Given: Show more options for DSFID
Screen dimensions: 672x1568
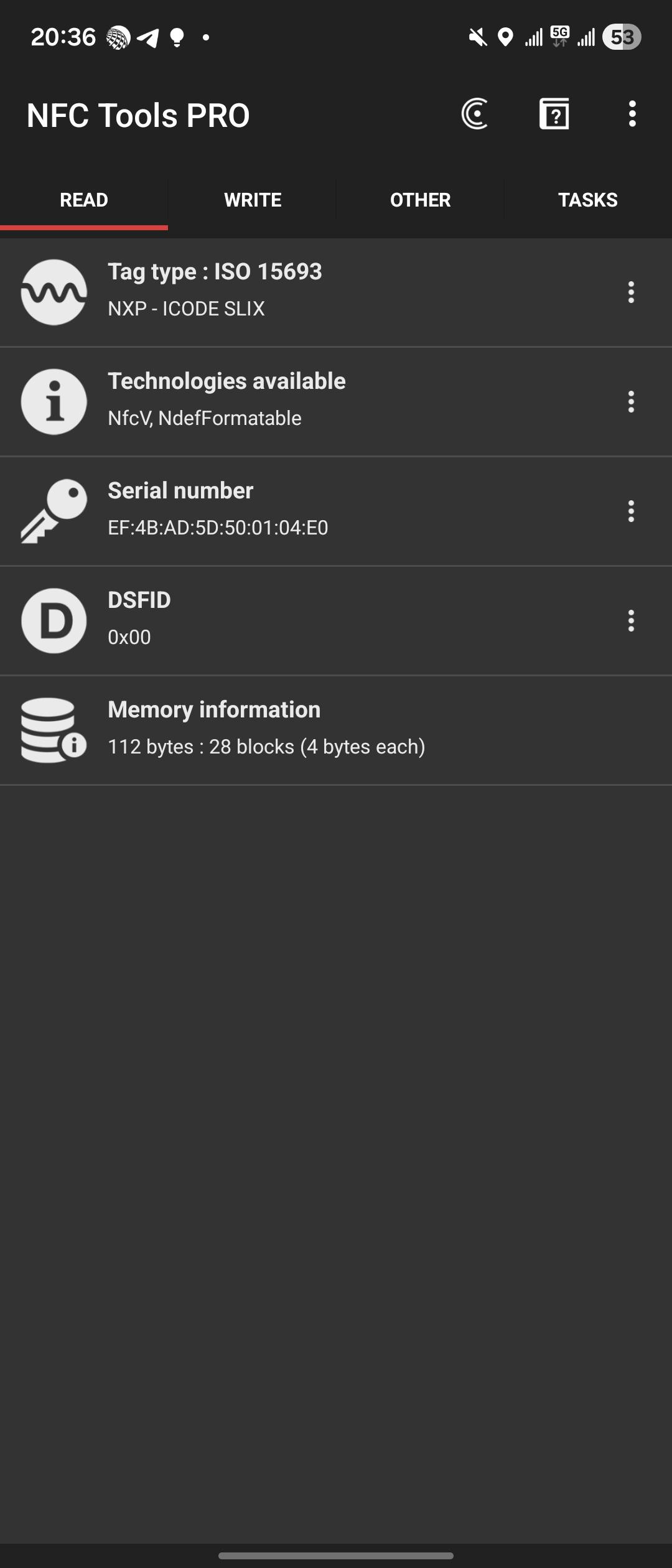Looking at the screenshot, I should (x=631, y=620).
